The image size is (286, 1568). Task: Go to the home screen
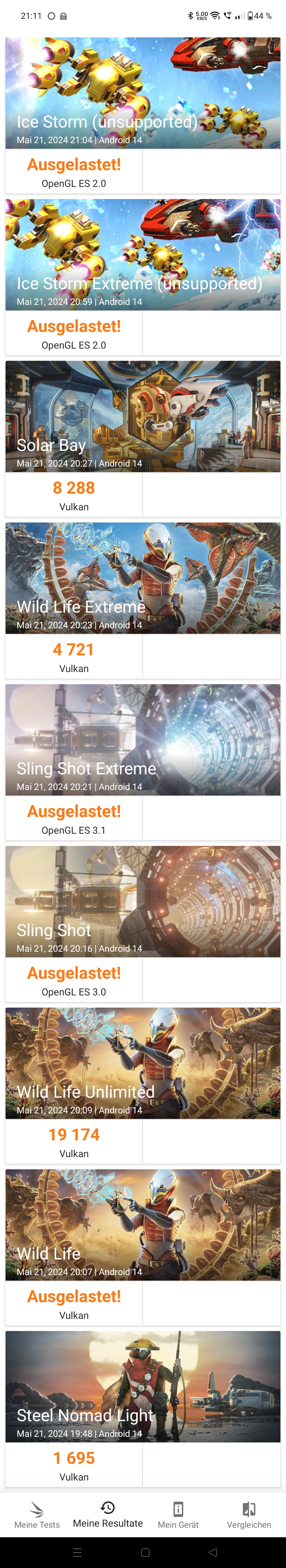click(x=145, y=1552)
